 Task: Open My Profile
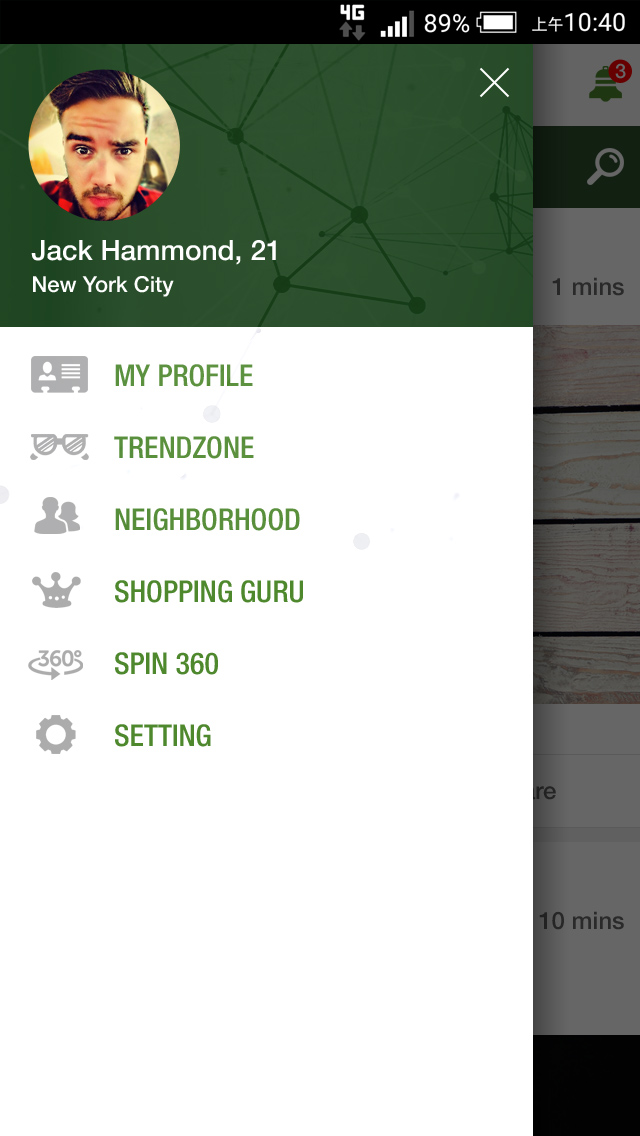coord(267,375)
